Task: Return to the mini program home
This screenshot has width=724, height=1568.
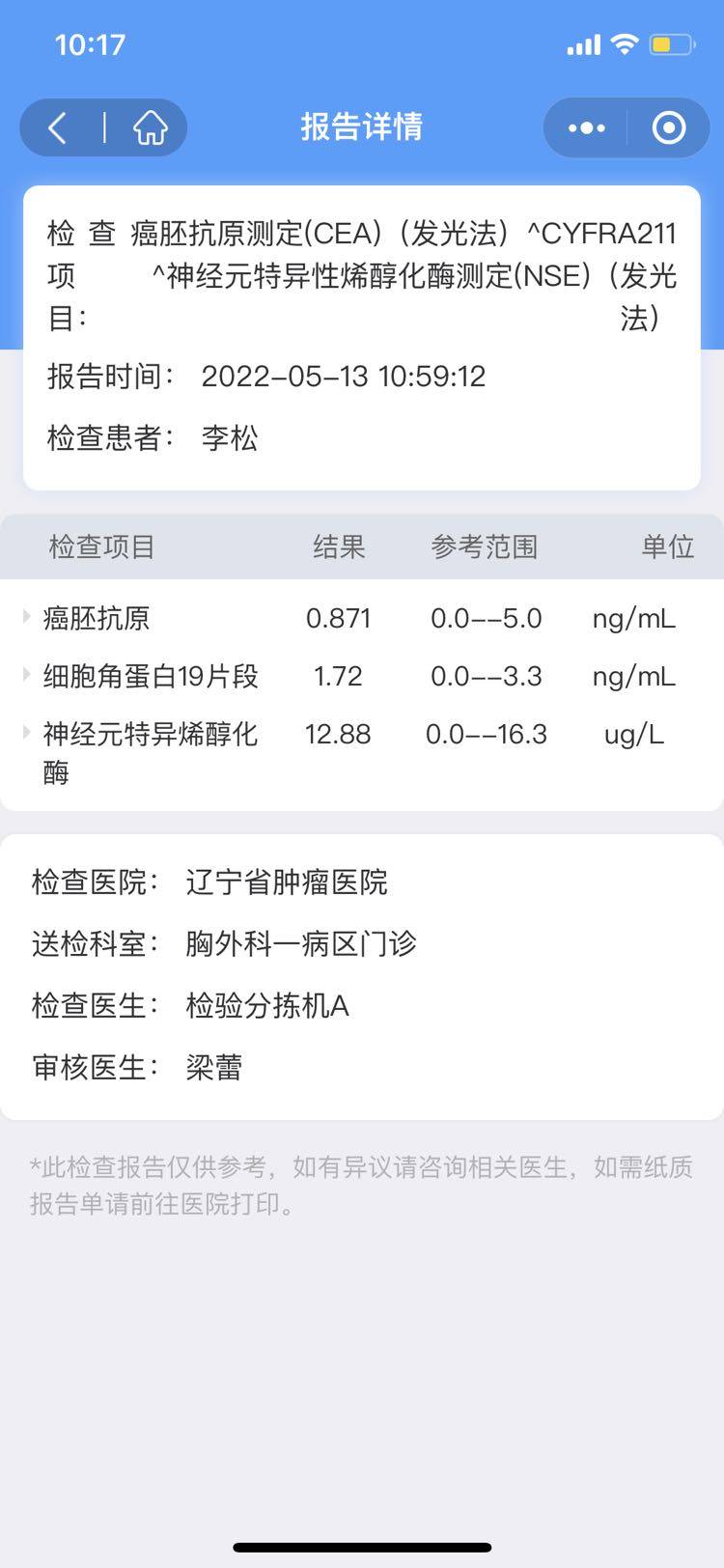Action: pyautogui.click(x=150, y=127)
